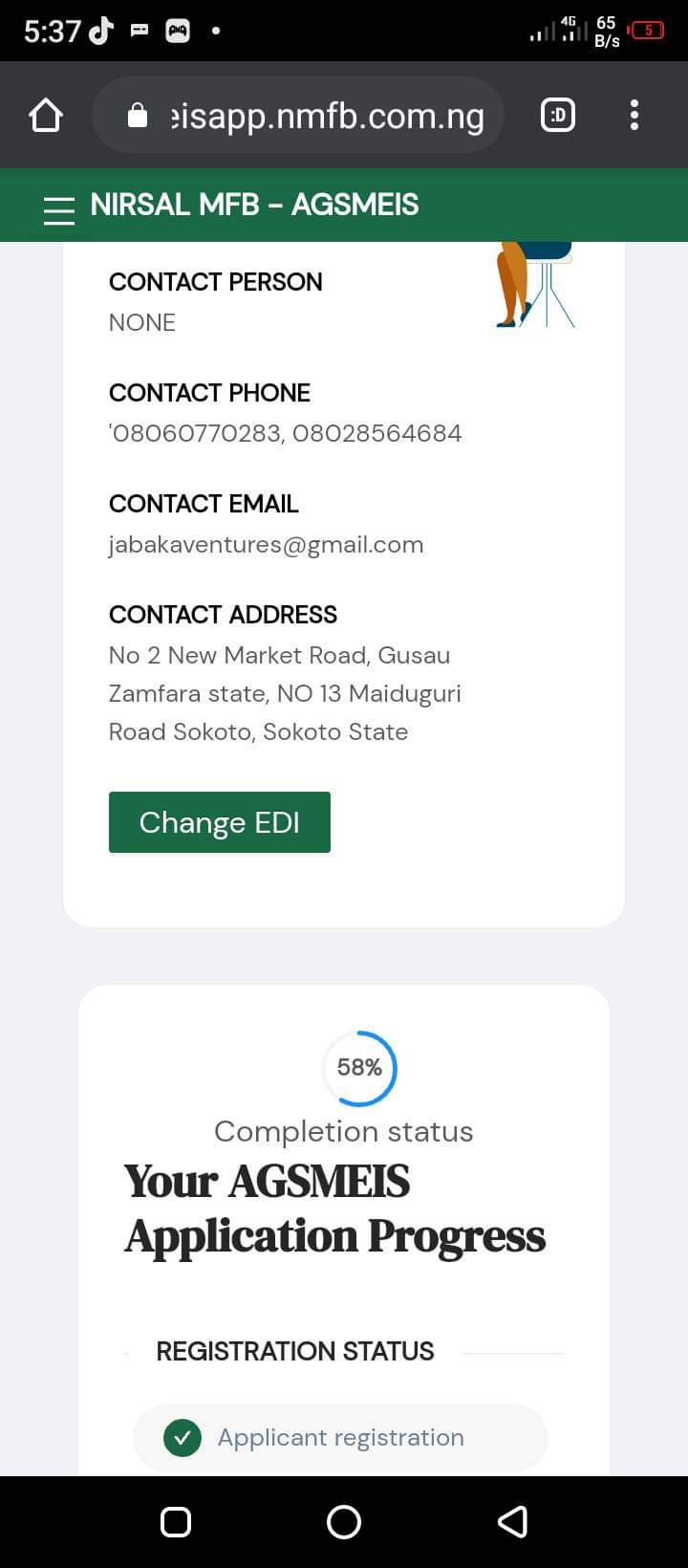Screen dimensions: 688x1568
Task: Open the browser overflow menu
Action: tap(634, 116)
